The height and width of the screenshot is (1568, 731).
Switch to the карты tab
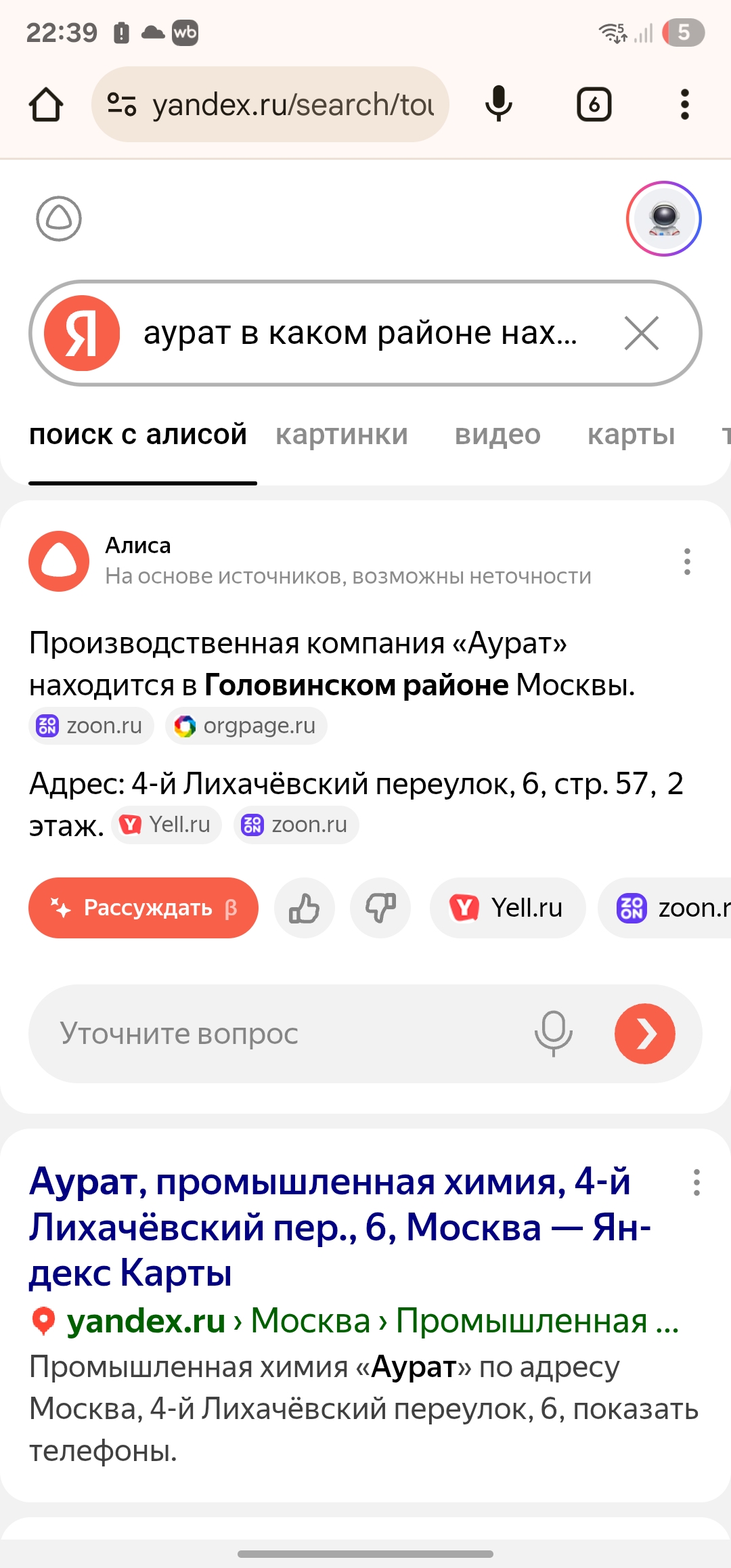coord(631,435)
